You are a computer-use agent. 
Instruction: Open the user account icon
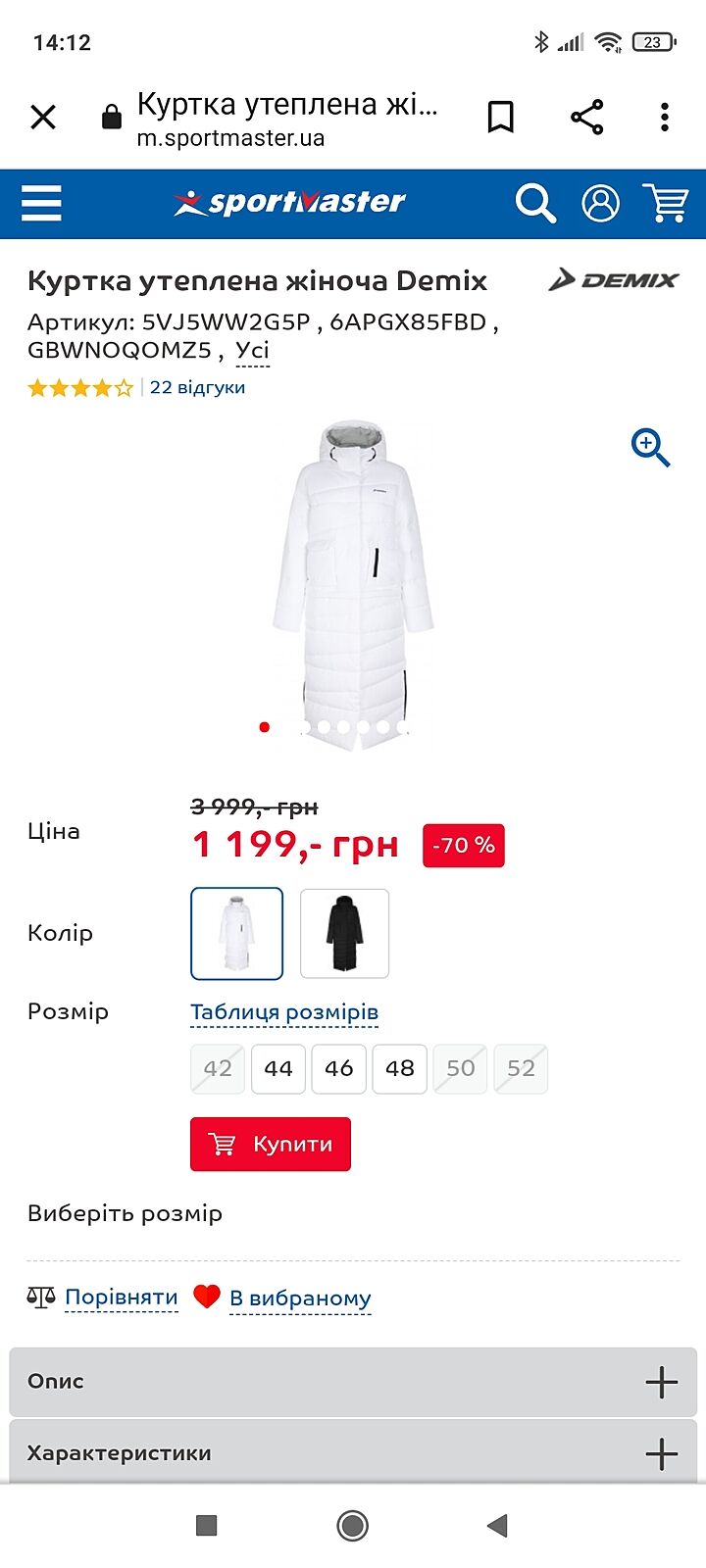point(600,203)
